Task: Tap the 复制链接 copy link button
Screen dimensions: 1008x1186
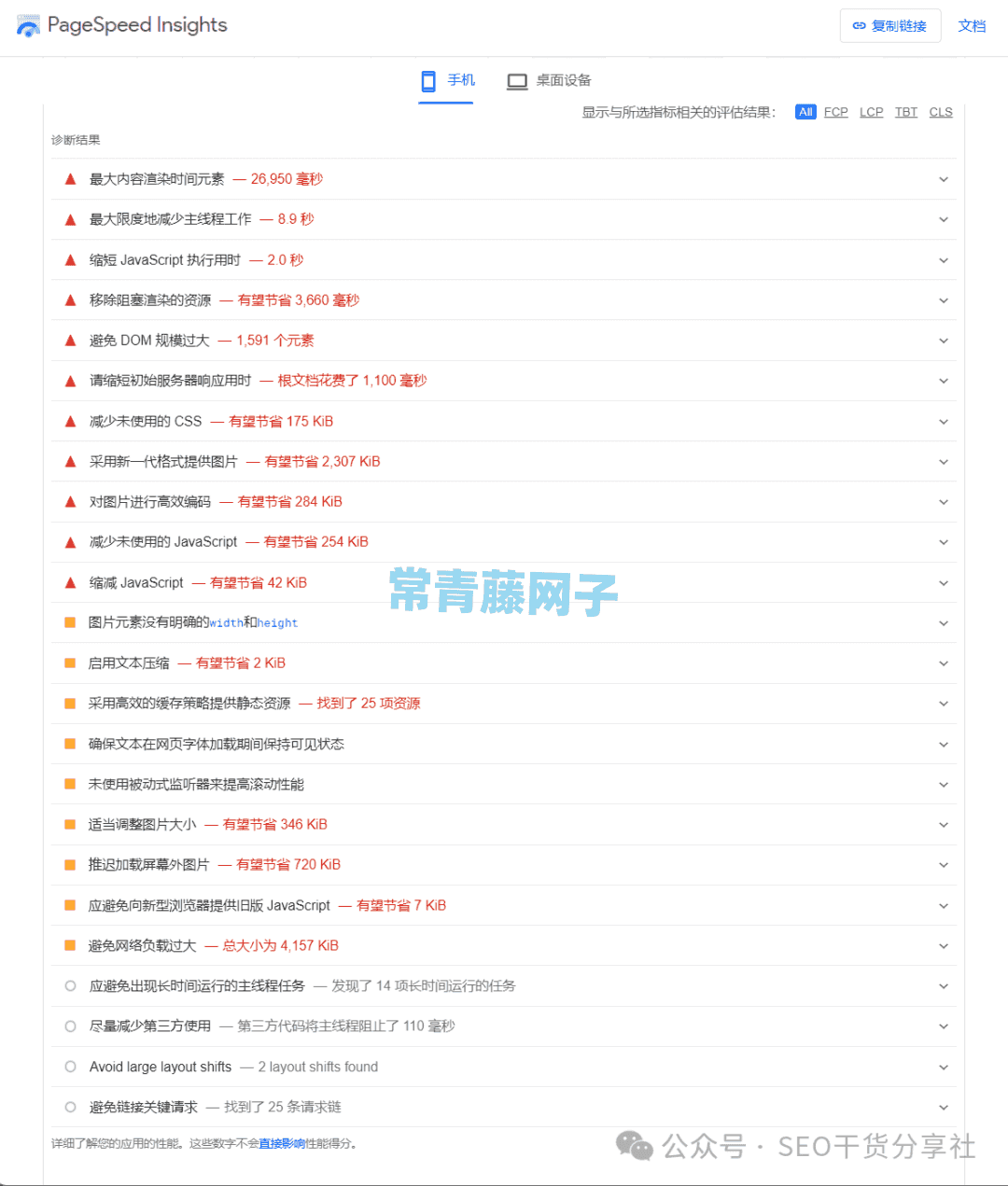Action: [889, 26]
